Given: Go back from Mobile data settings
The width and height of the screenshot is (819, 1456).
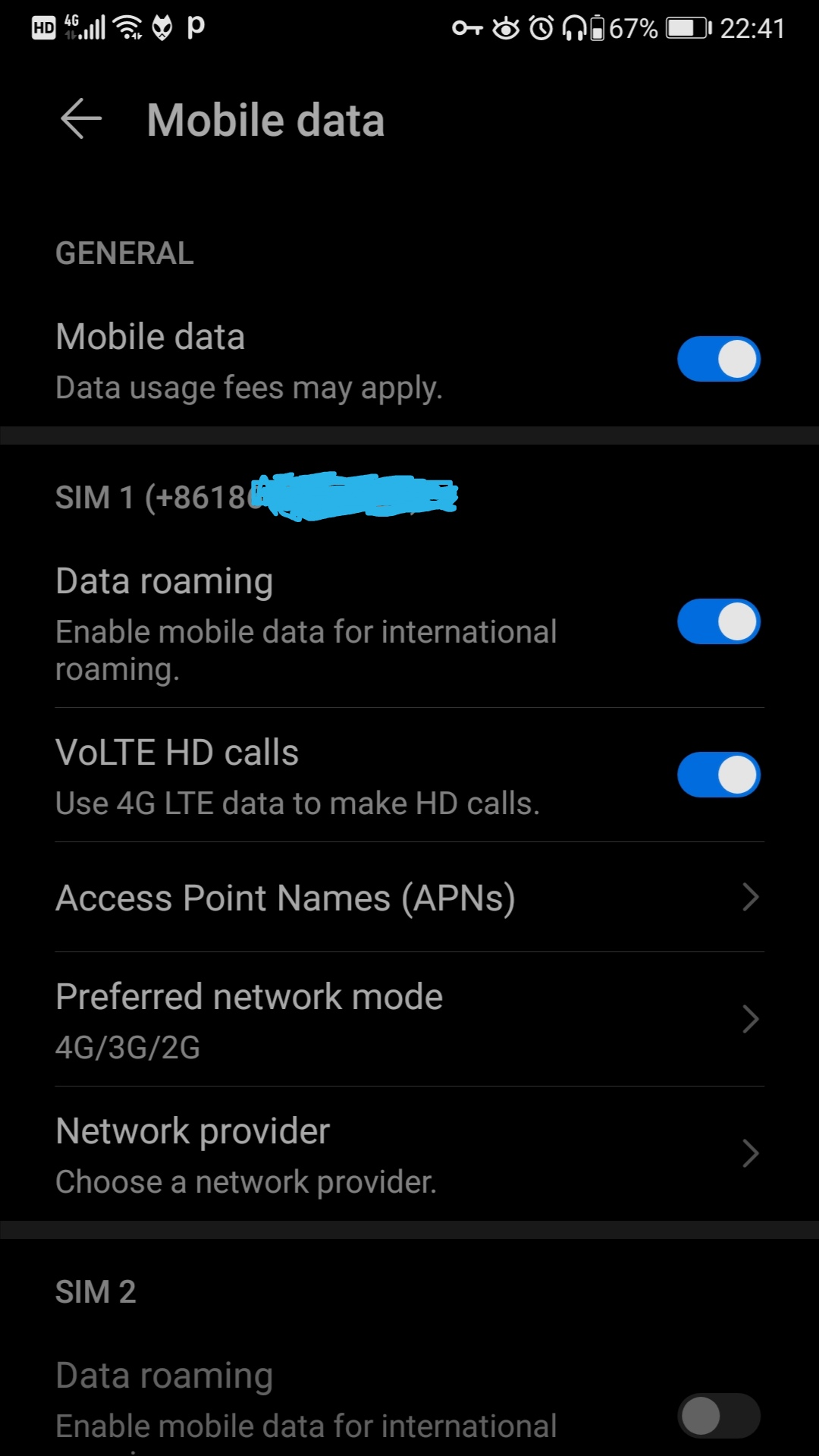Looking at the screenshot, I should pyautogui.click(x=81, y=119).
